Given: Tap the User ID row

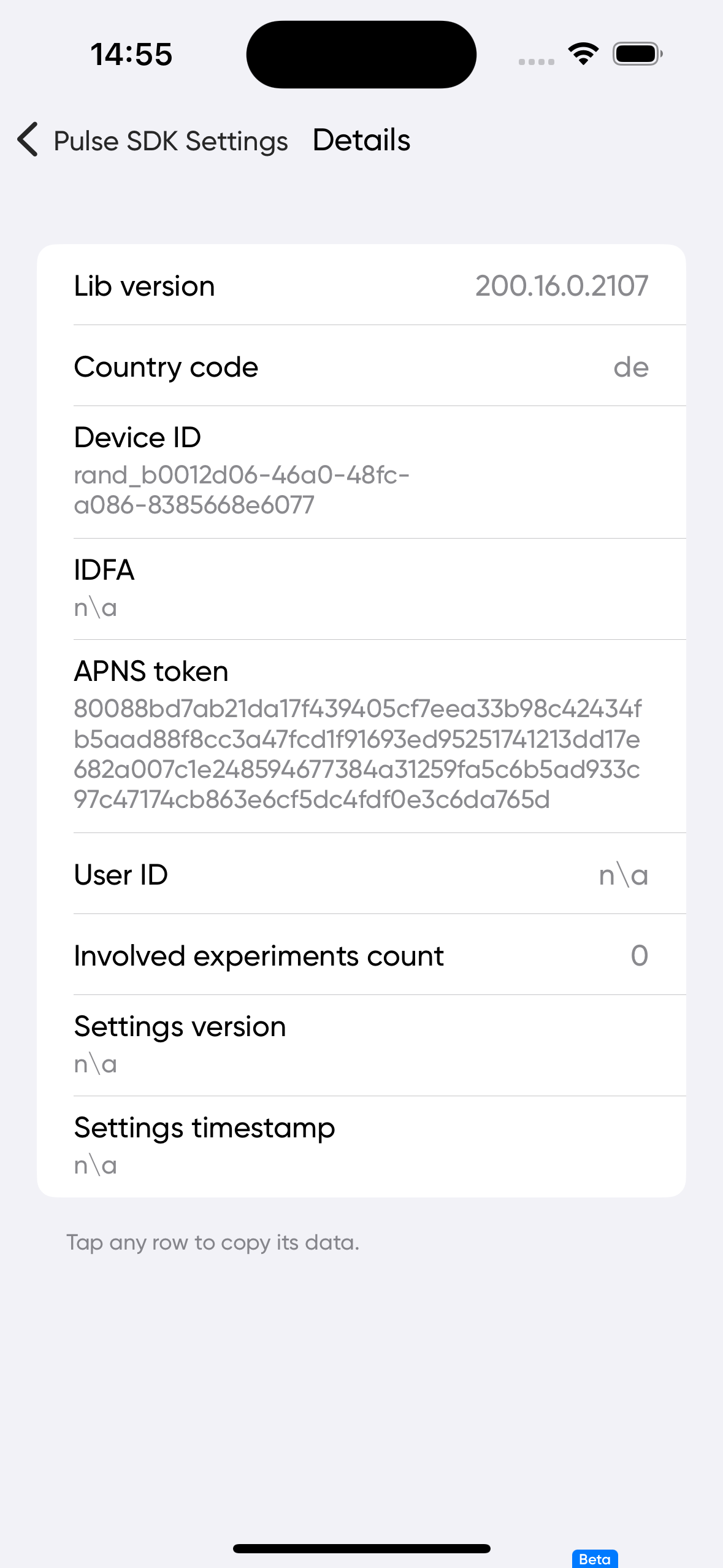Looking at the screenshot, I should (x=361, y=874).
